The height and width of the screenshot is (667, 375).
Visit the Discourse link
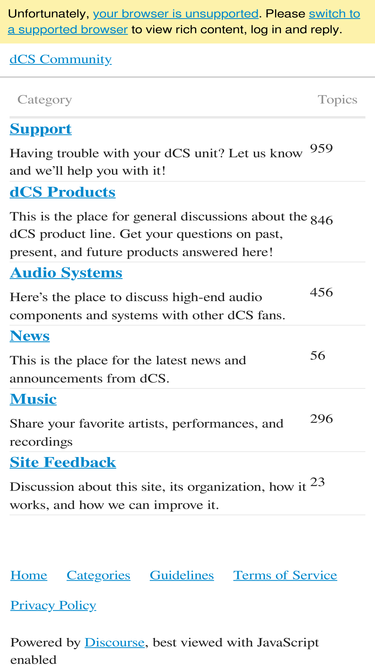point(114,642)
